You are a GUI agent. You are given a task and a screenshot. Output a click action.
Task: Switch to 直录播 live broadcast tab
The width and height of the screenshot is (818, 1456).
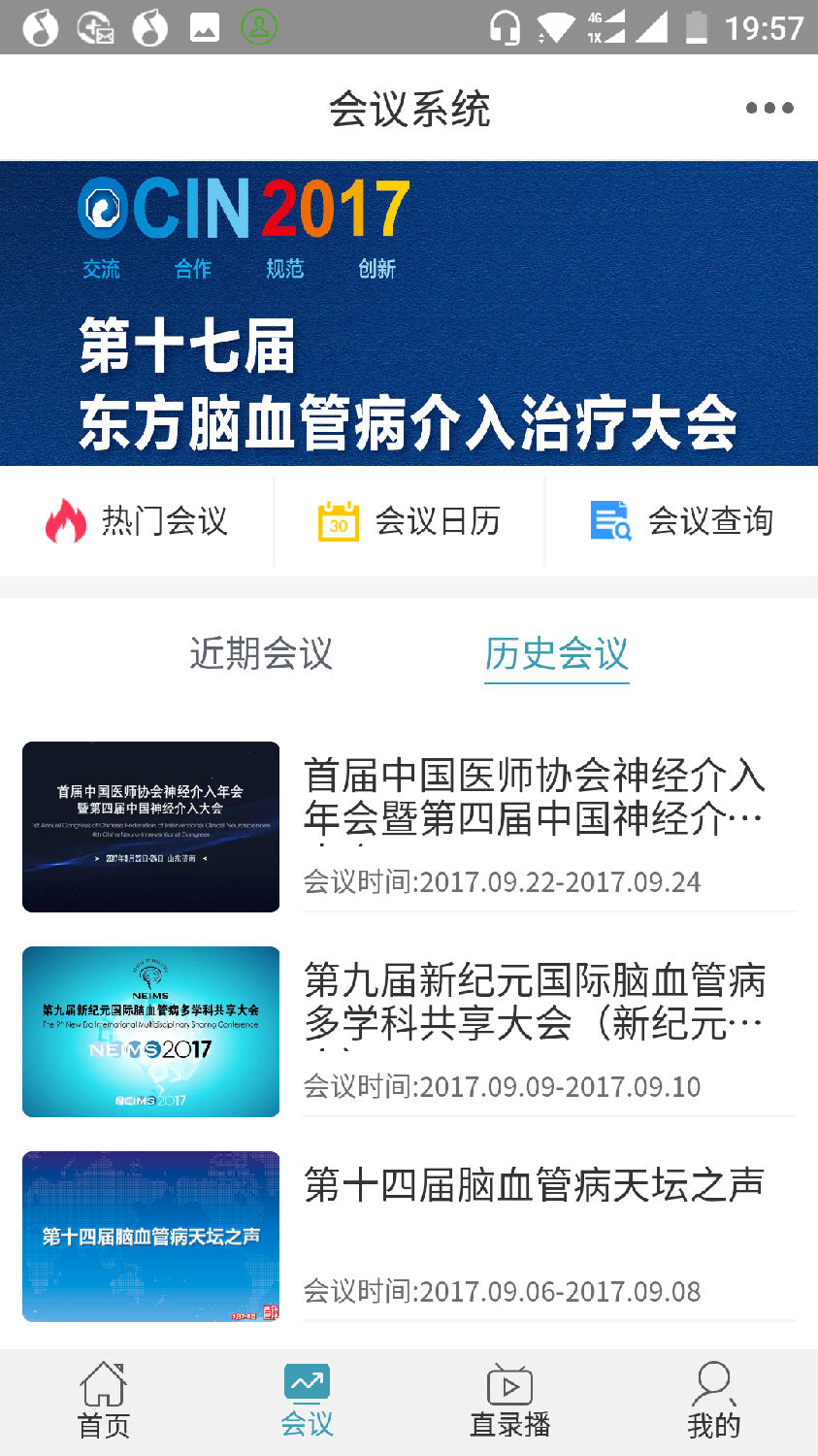pos(510,1401)
